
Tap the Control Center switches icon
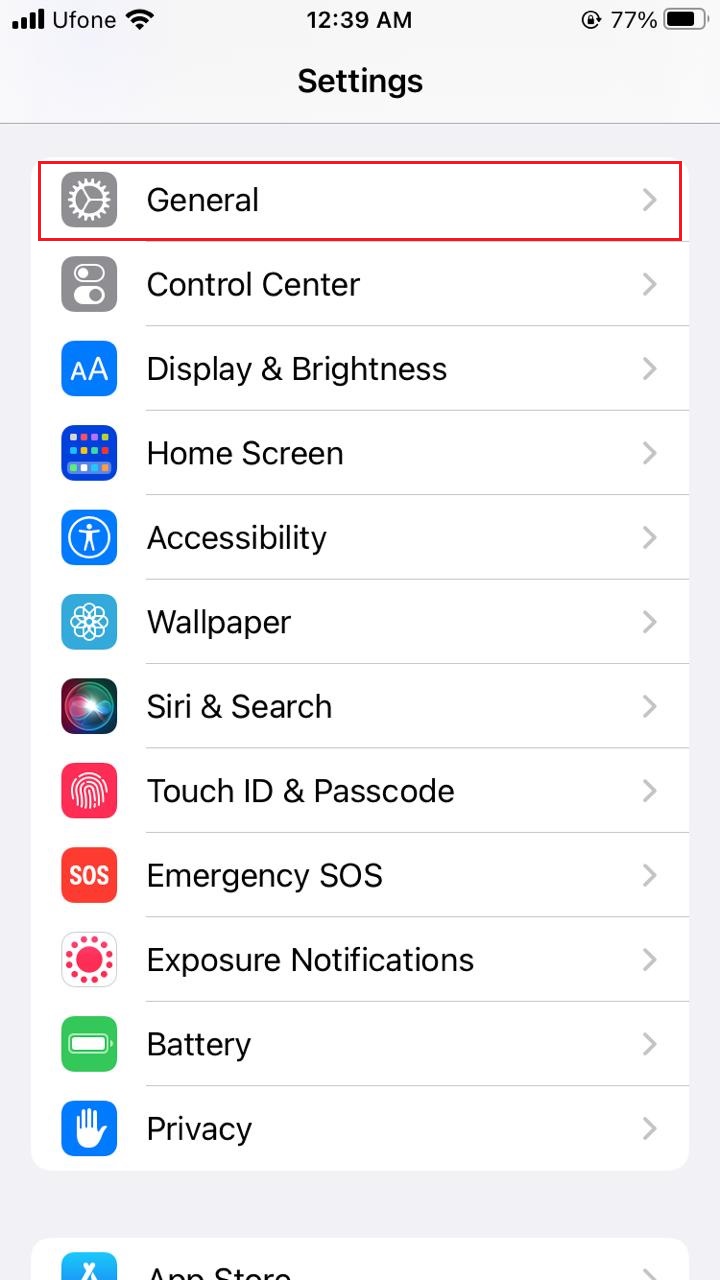click(88, 284)
